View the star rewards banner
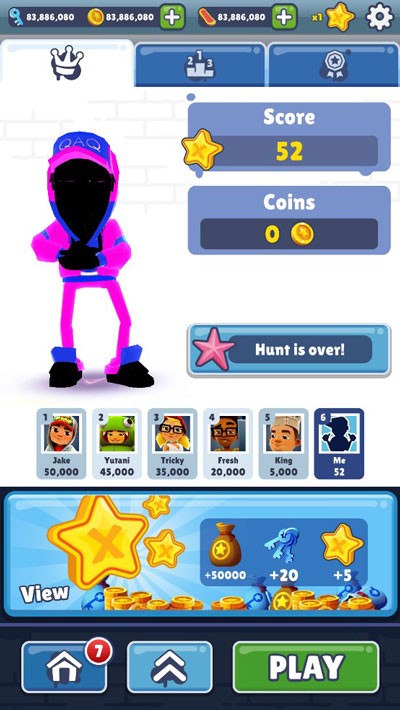The image size is (400, 710). click(x=200, y=554)
